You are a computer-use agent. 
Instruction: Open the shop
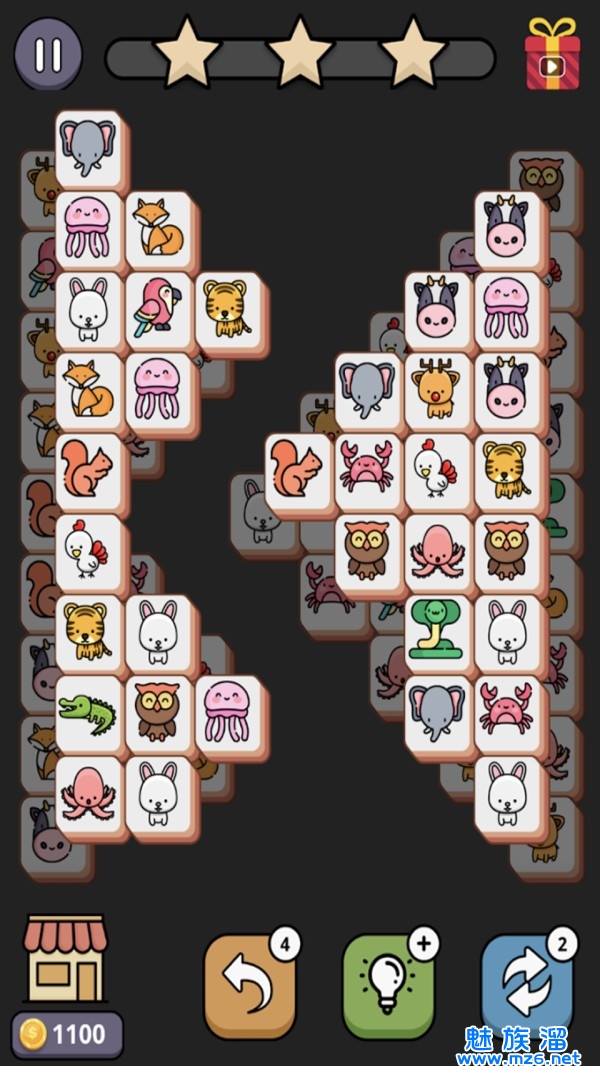tap(66, 960)
